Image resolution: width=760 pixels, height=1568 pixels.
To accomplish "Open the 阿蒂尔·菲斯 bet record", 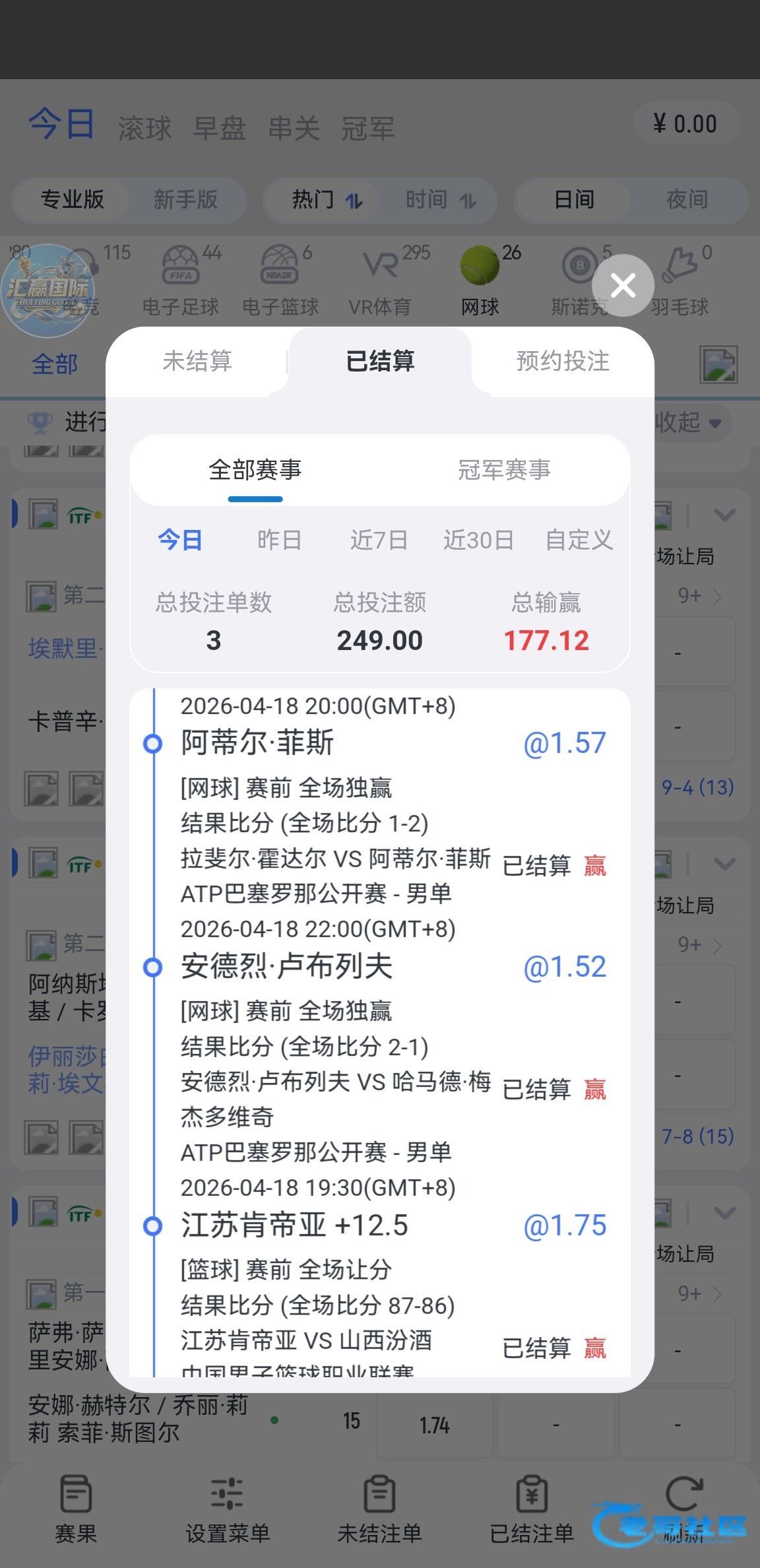I will click(257, 742).
